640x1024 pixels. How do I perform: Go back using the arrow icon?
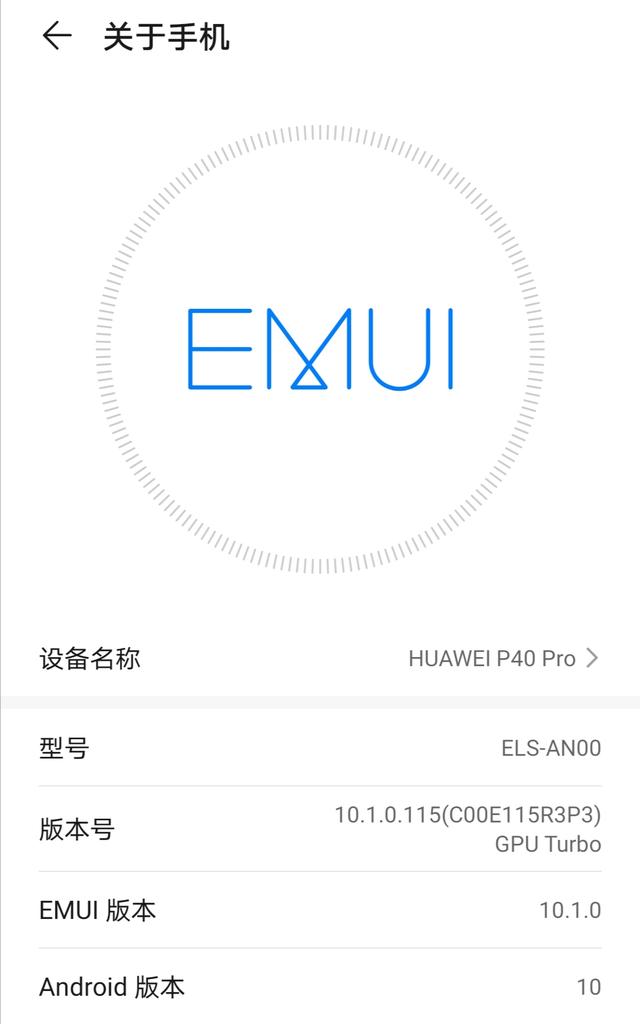tap(56, 35)
